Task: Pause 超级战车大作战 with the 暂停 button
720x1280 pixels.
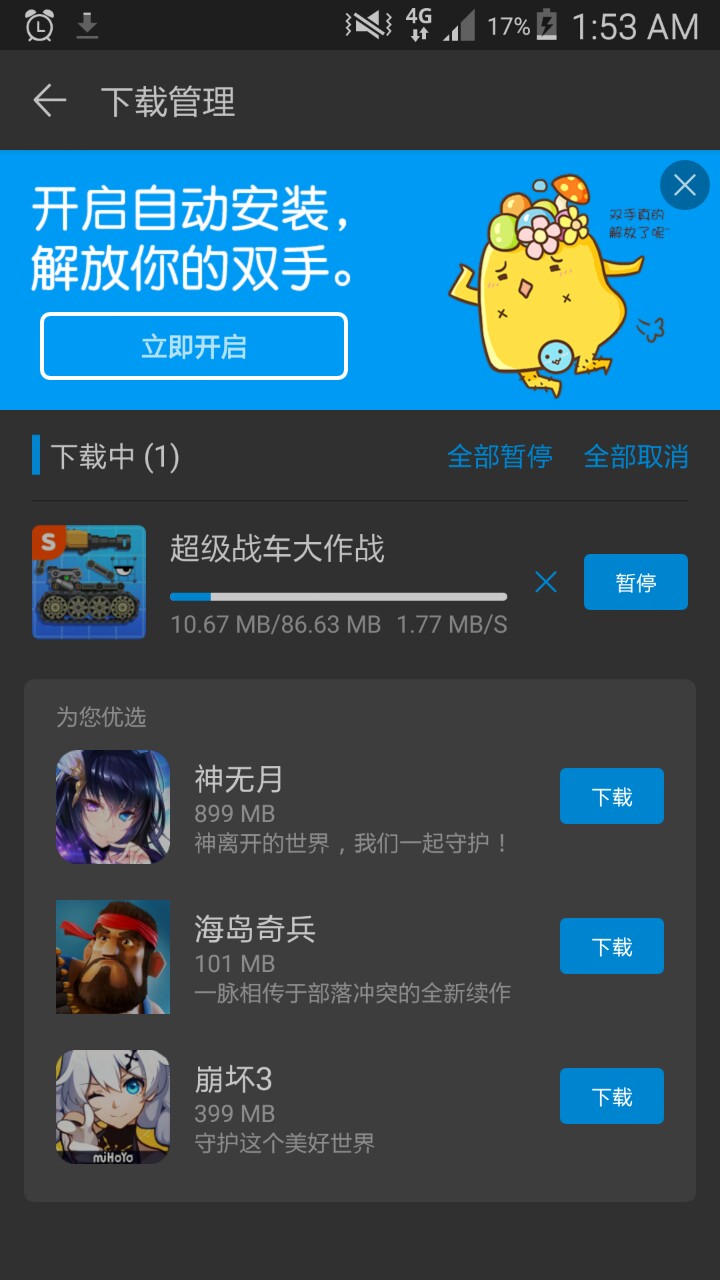Action: click(x=636, y=582)
